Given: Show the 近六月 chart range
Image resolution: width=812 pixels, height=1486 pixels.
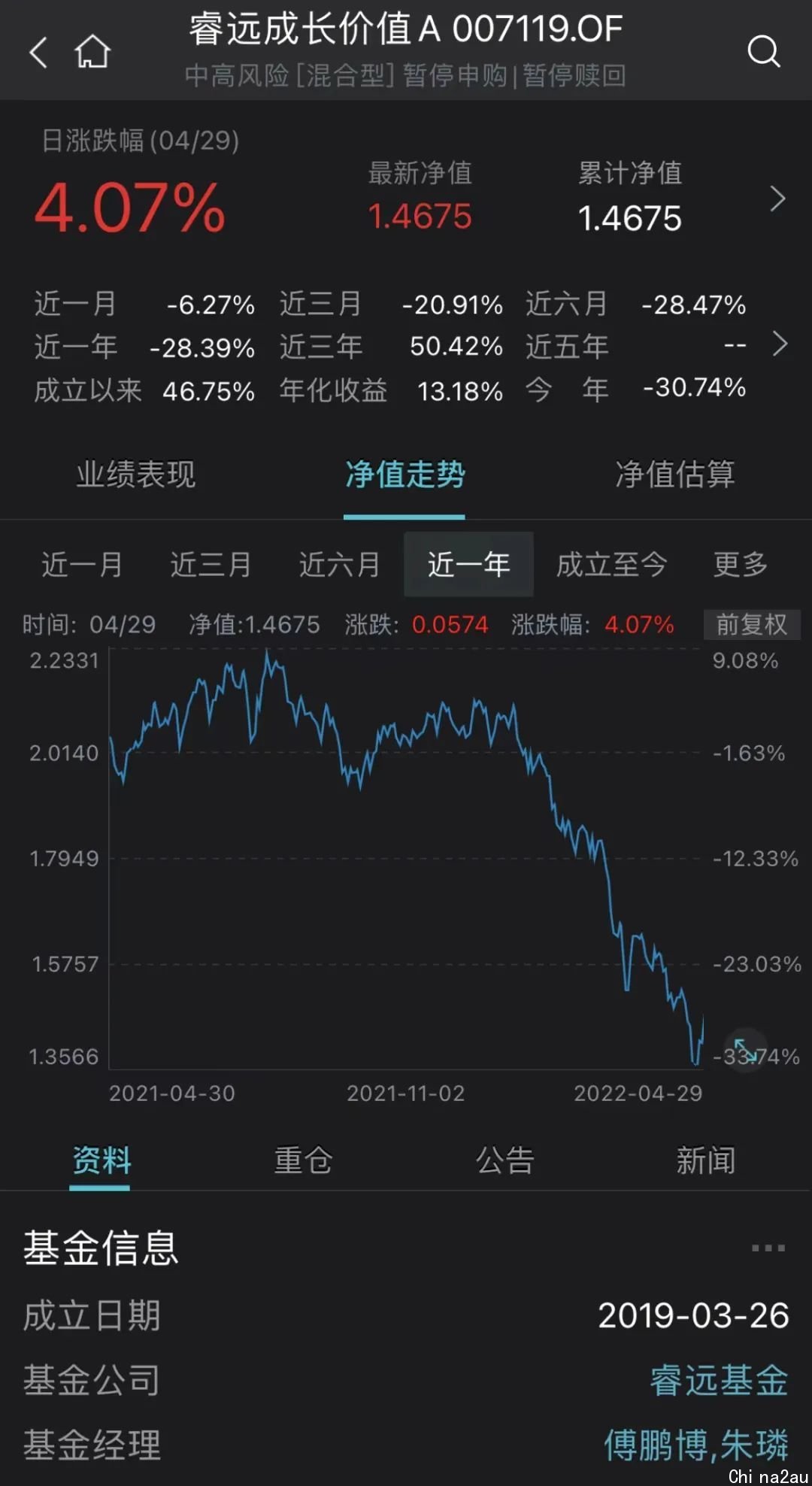Looking at the screenshot, I should (x=340, y=564).
